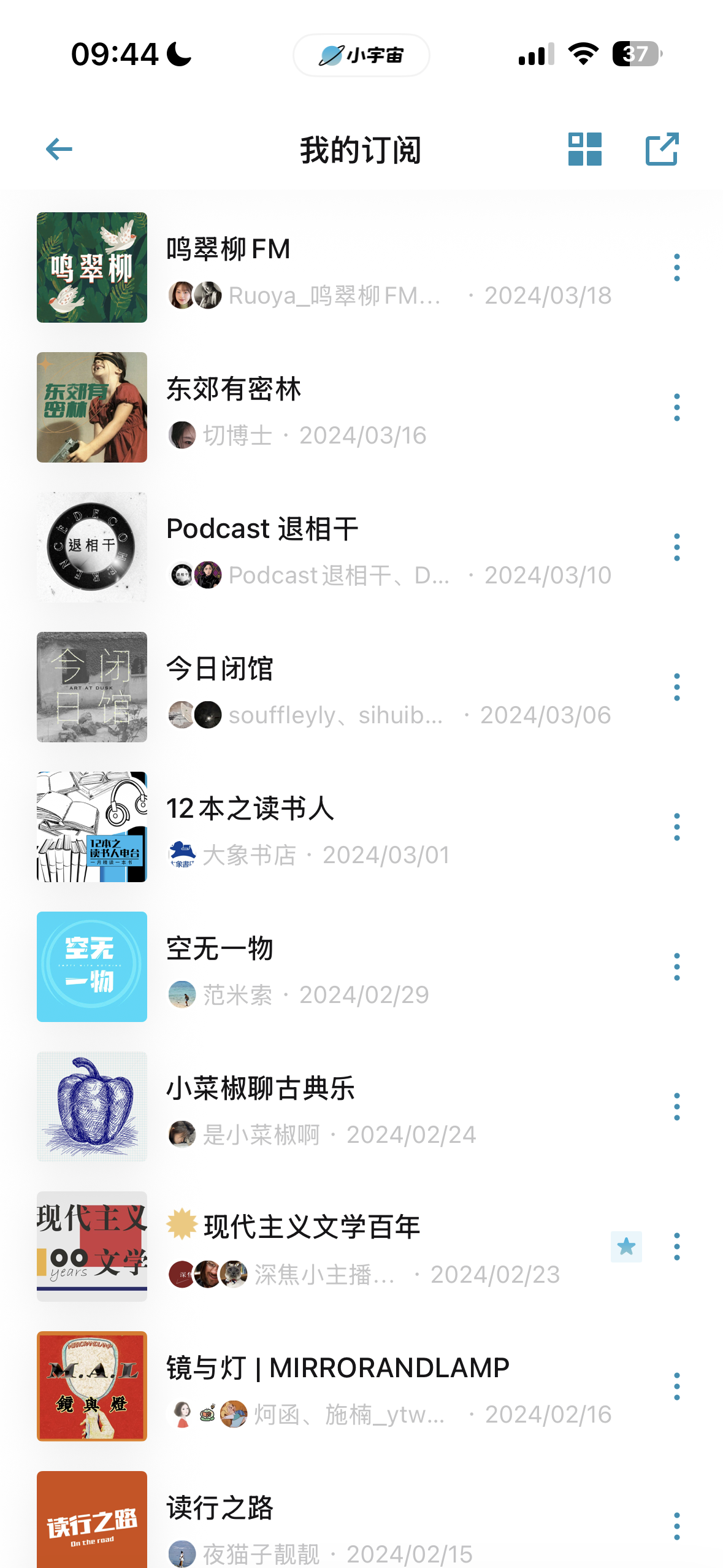Screen dimensions: 723x1568
Task: View 镜与灯 | MIRRORANDLAMP podcast
Action: coord(337,1368)
